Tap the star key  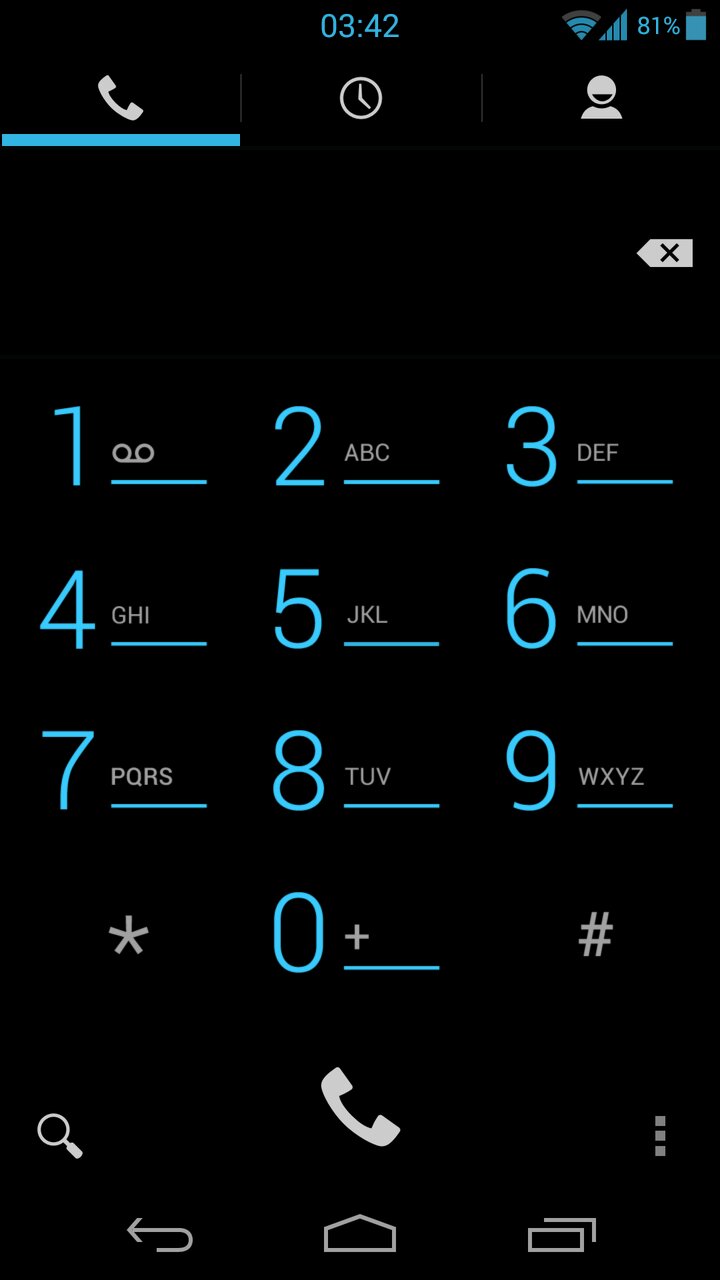coord(128,938)
